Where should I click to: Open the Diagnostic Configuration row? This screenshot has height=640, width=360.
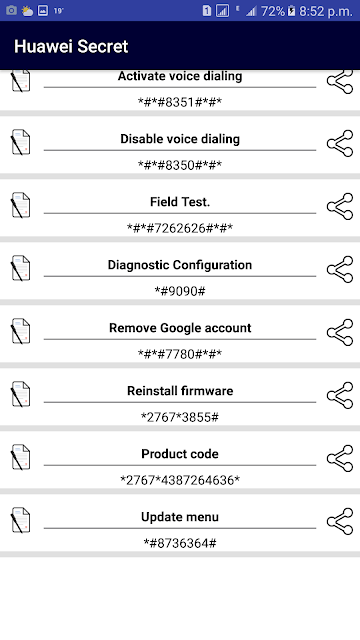click(180, 271)
